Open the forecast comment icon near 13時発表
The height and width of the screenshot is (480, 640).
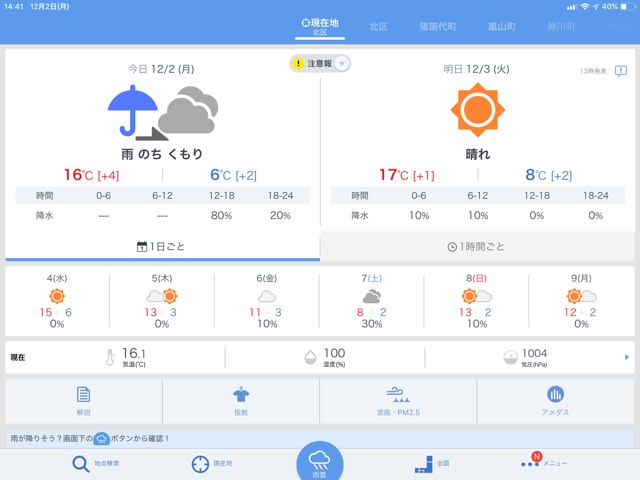pyautogui.click(x=621, y=71)
